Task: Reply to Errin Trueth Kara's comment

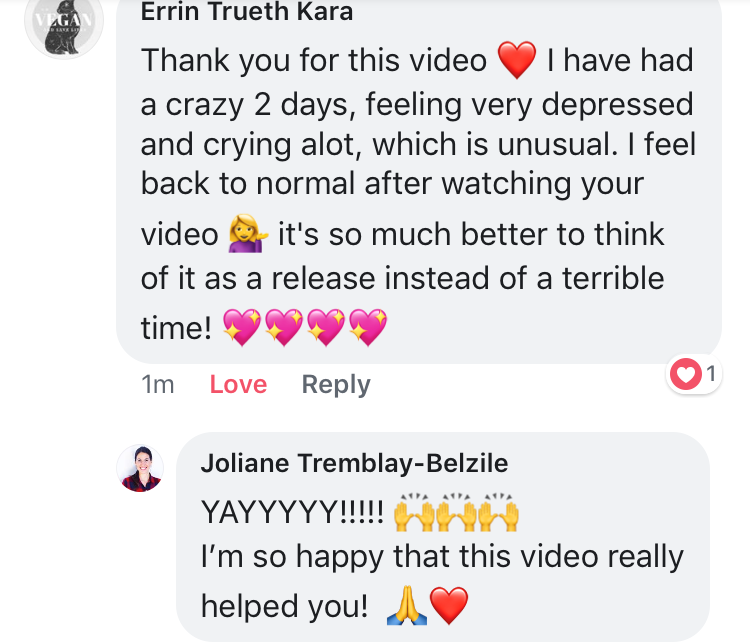Action: click(x=336, y=385)
